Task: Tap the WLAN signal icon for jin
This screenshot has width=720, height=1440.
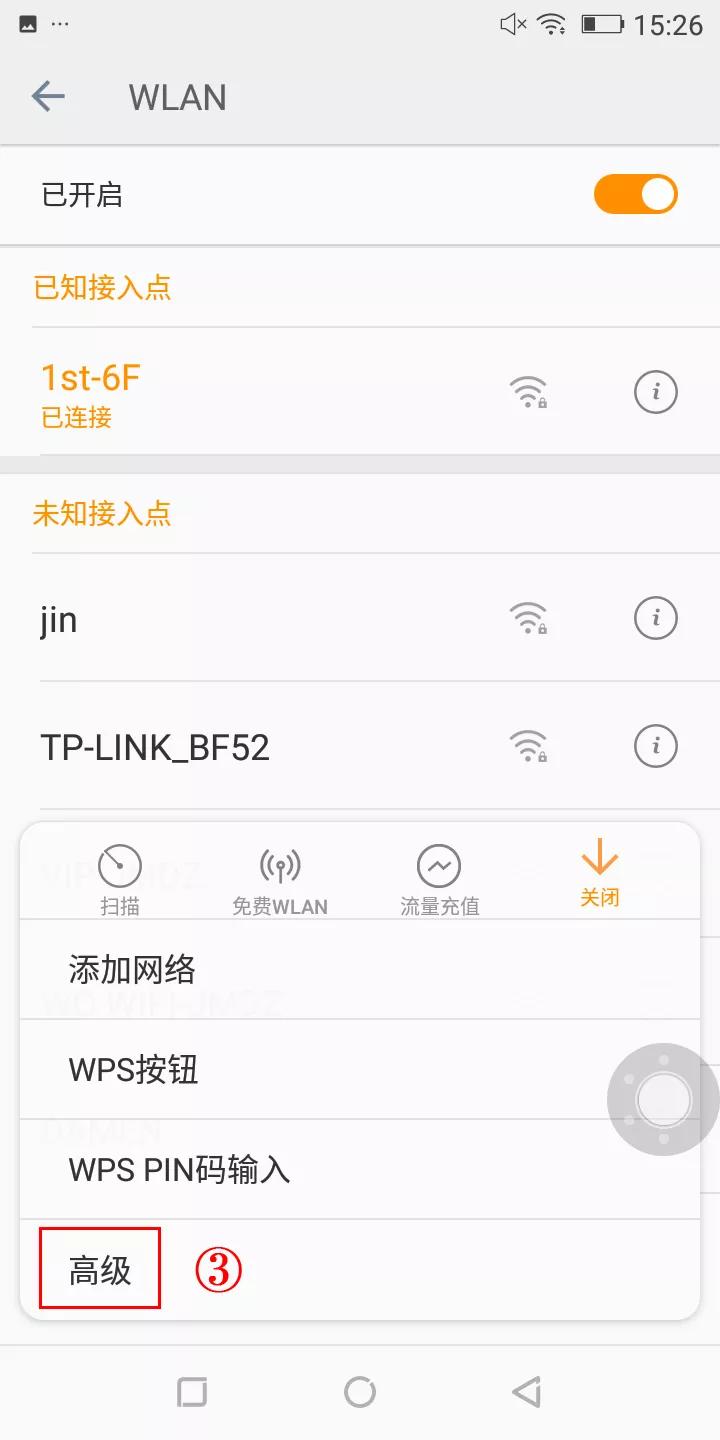Action: click(x=530, y=618)
